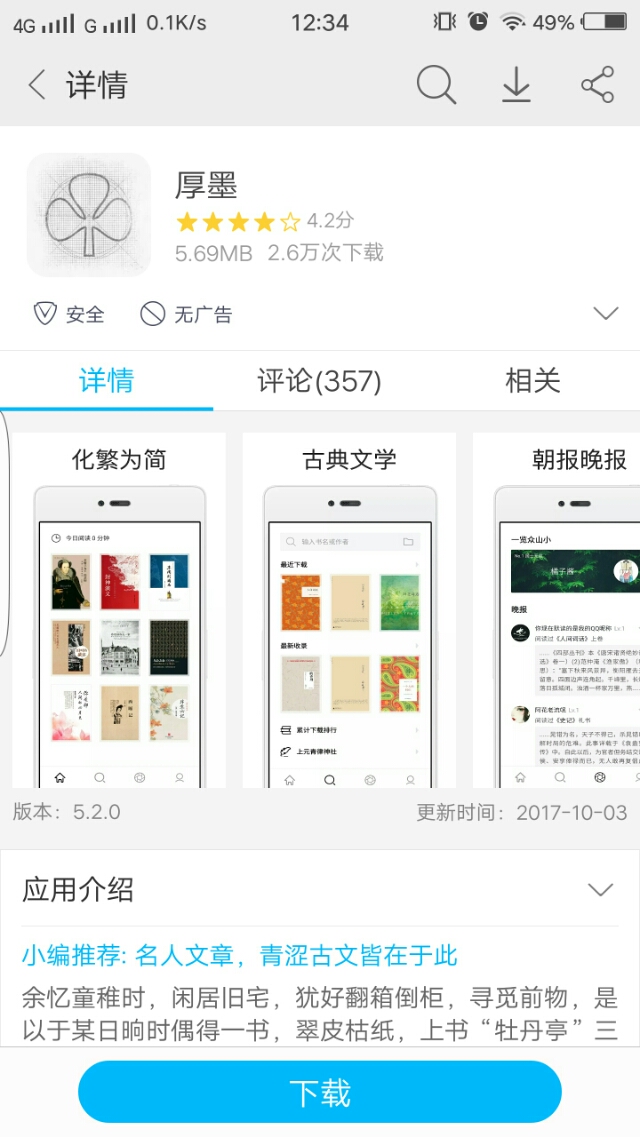The height and width of the screenshot is (1137, 640).
Task: Open the 朝报晚报 screenshot preview
Action: [x=557, y=610]
